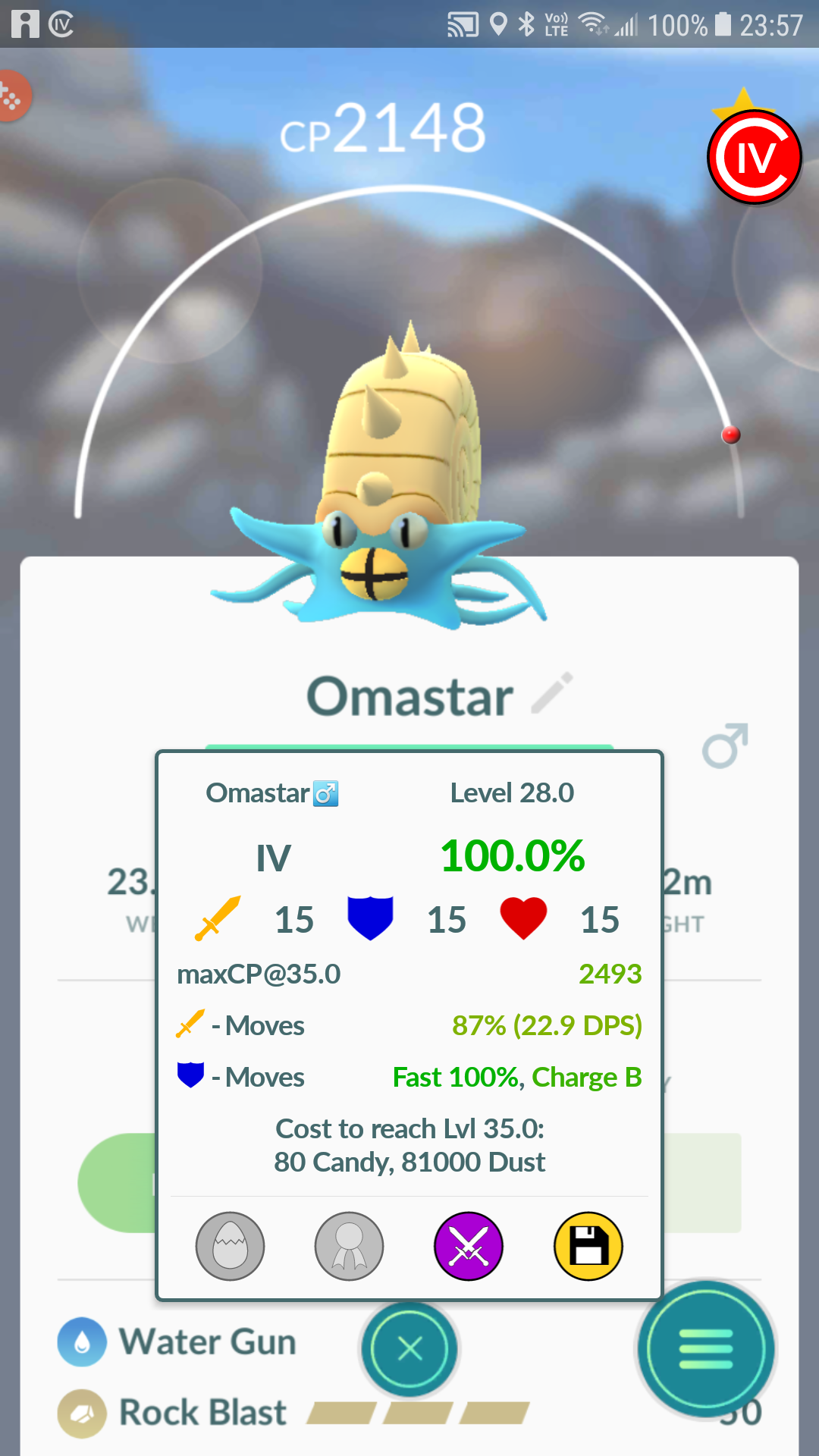Edit Omastar's nickname with the pencil icon
This screenshot has height=1456, width=819.
coord(552,693)
